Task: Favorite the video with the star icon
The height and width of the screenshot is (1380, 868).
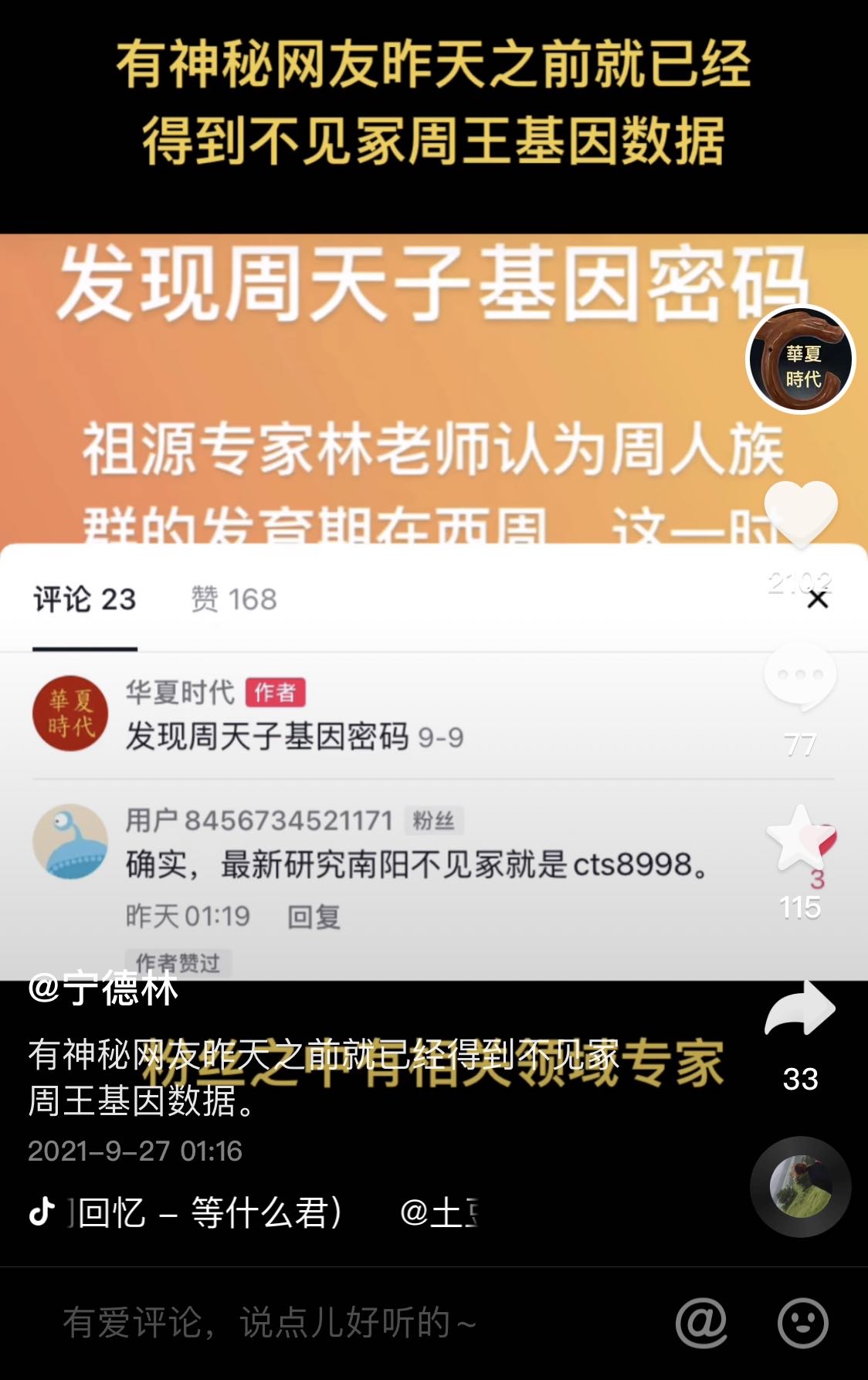Action: click(800, 839)
